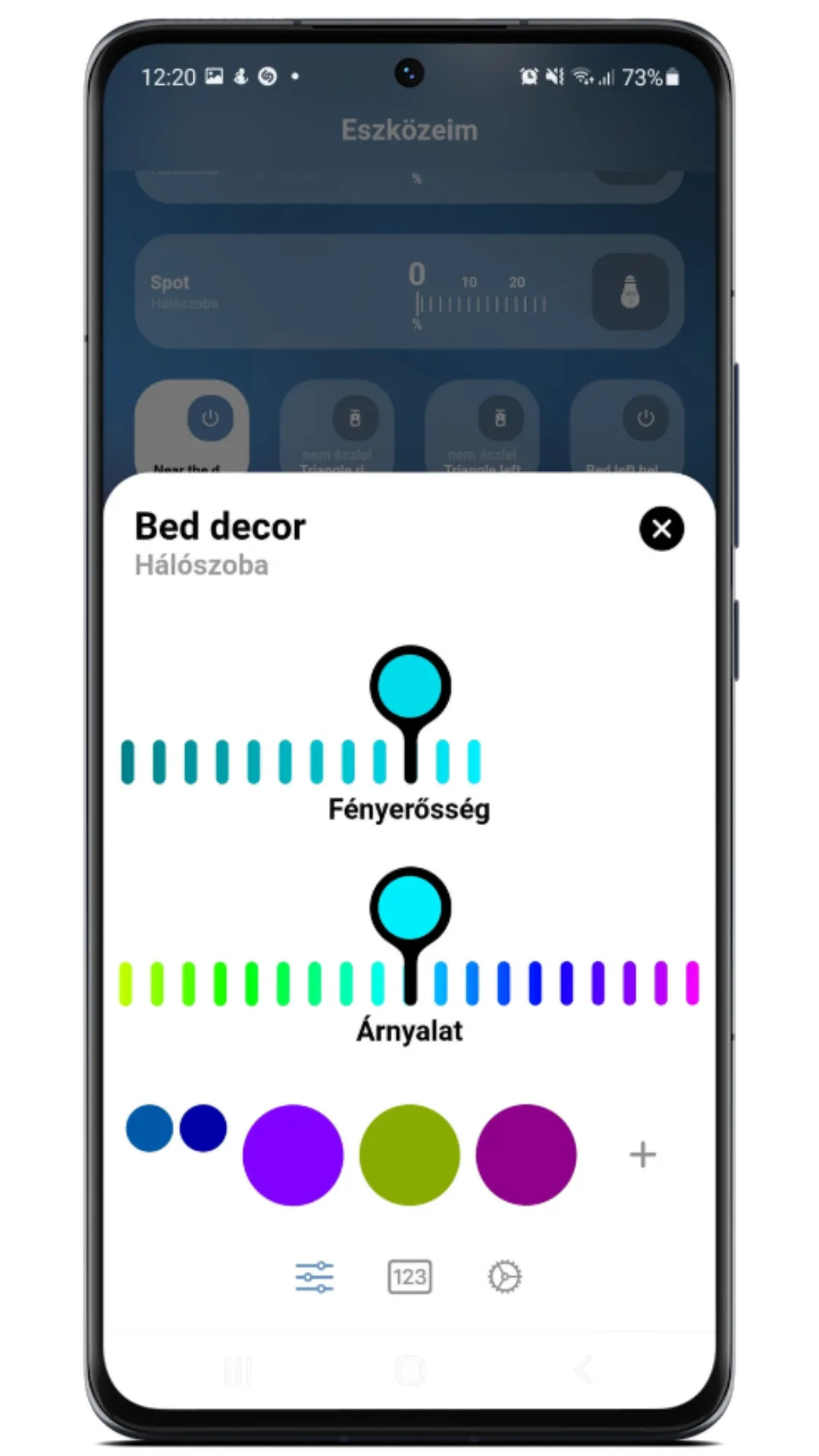819x1456 pixels.
Task: Open the gear settings tab
Action: pos(505,1277)
